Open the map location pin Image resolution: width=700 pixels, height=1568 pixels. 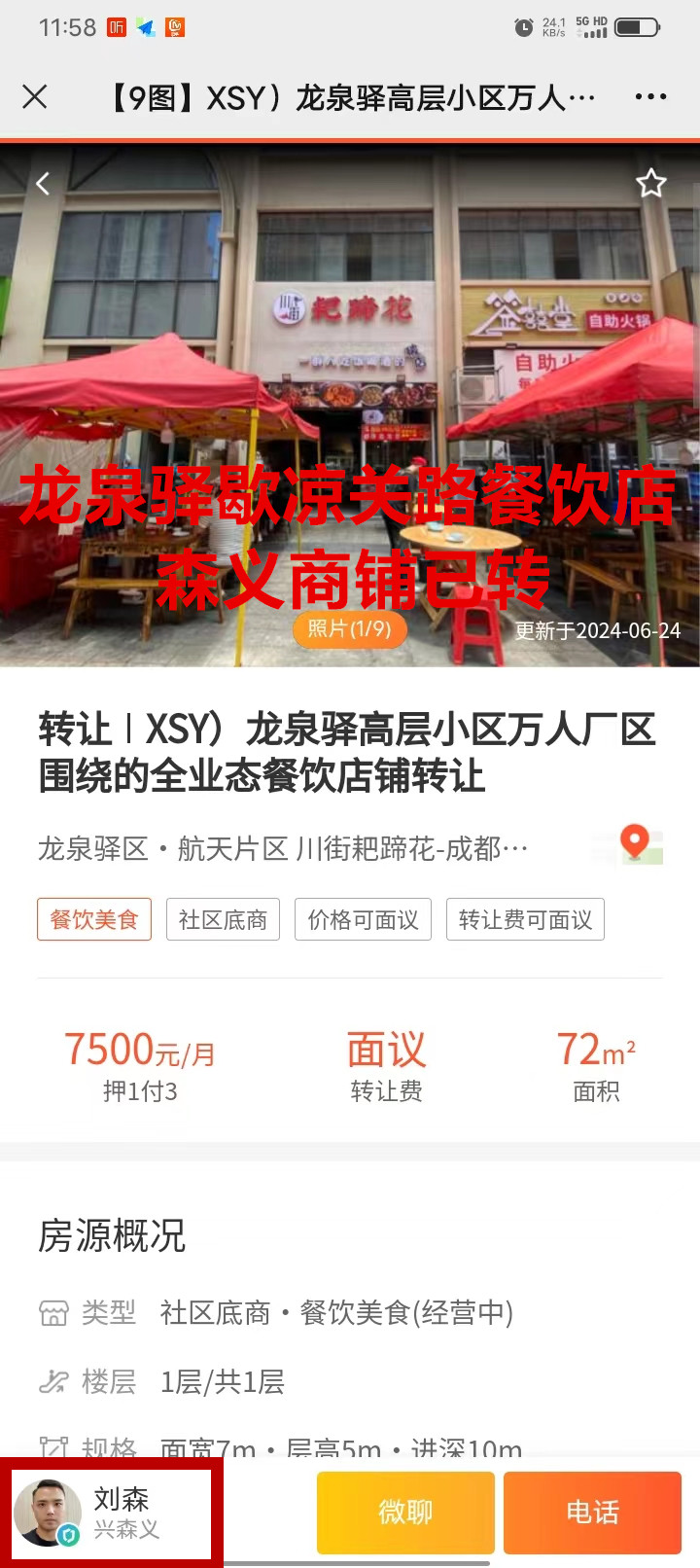(634, 842)
